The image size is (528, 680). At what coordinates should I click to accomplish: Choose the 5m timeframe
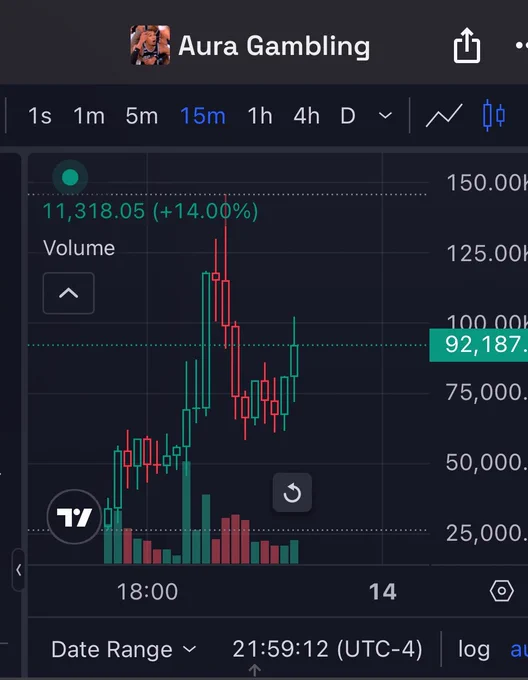click(x=141, y=116)
